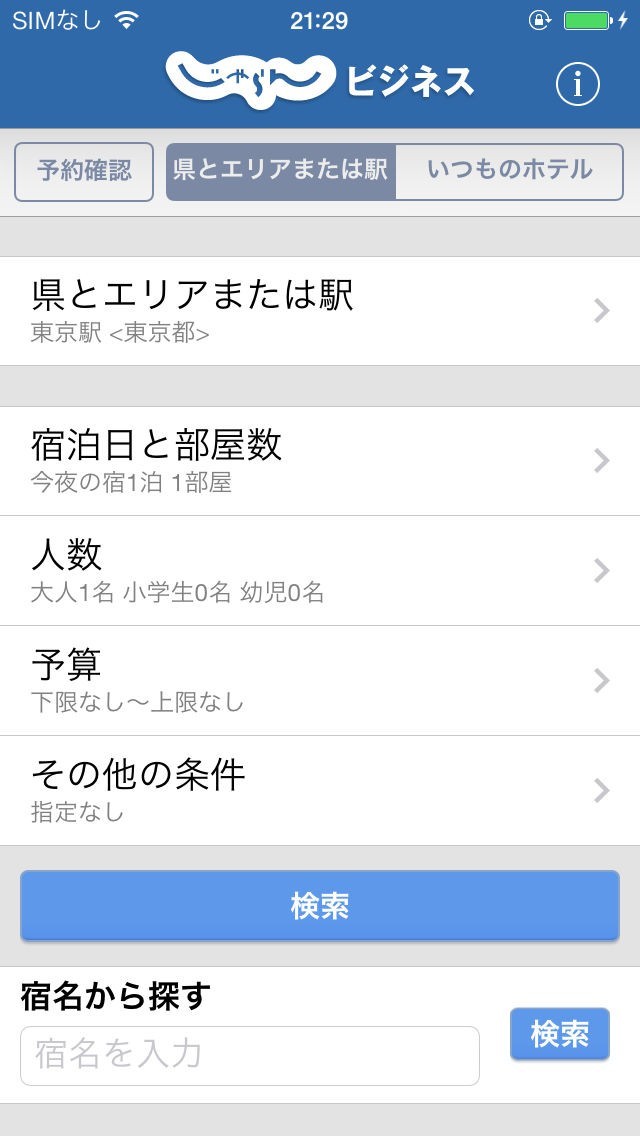This screenshot has width=640, height=1136.
Task: Change the 人数 guest count
Action: click(320, 571)
